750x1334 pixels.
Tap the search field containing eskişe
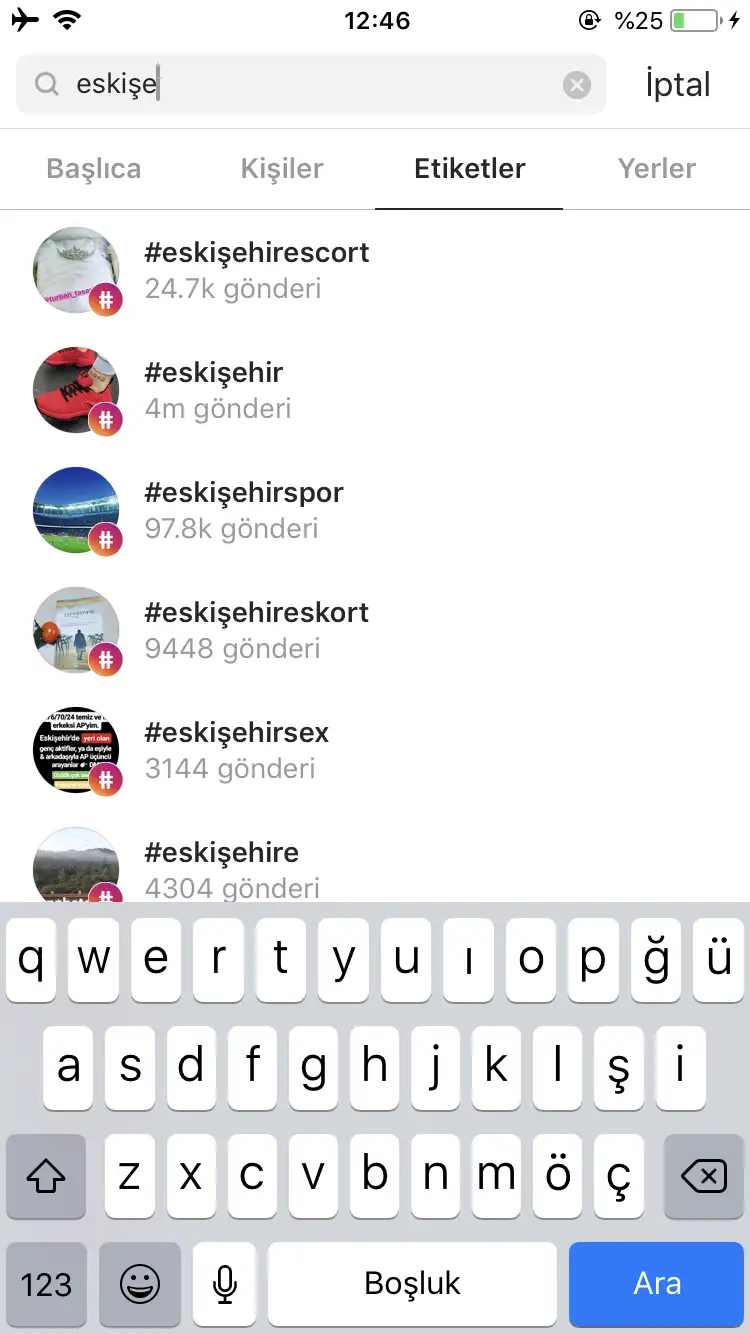[300, 85]
